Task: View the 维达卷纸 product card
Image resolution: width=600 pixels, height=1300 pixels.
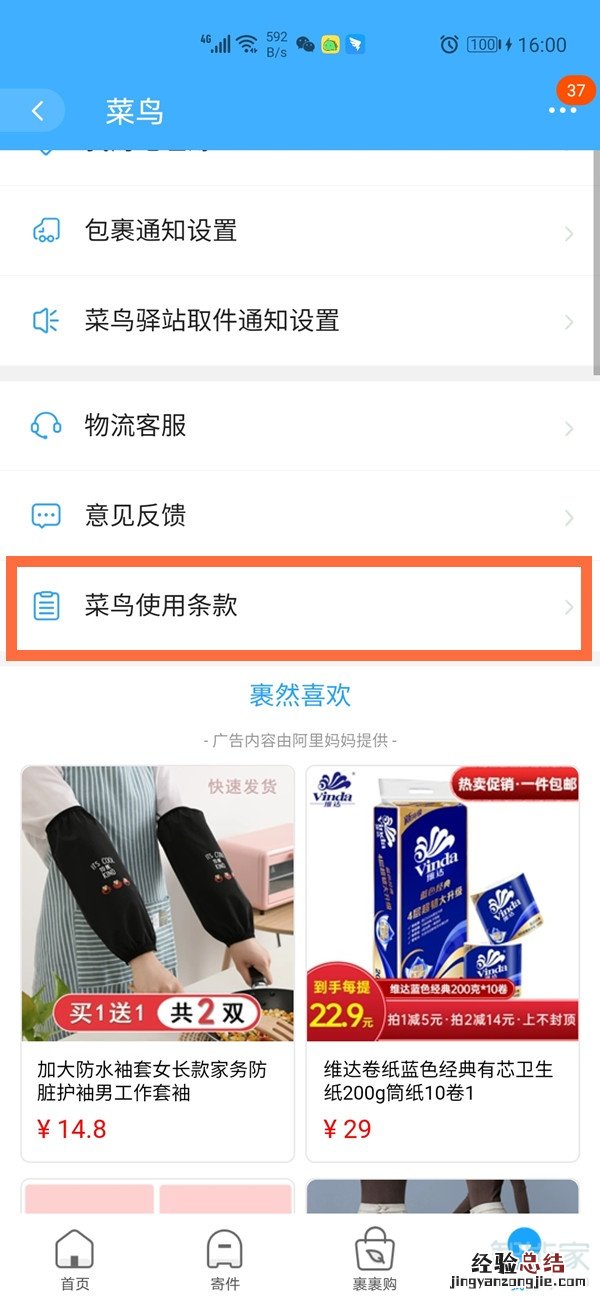Action: tap(442, 960)
